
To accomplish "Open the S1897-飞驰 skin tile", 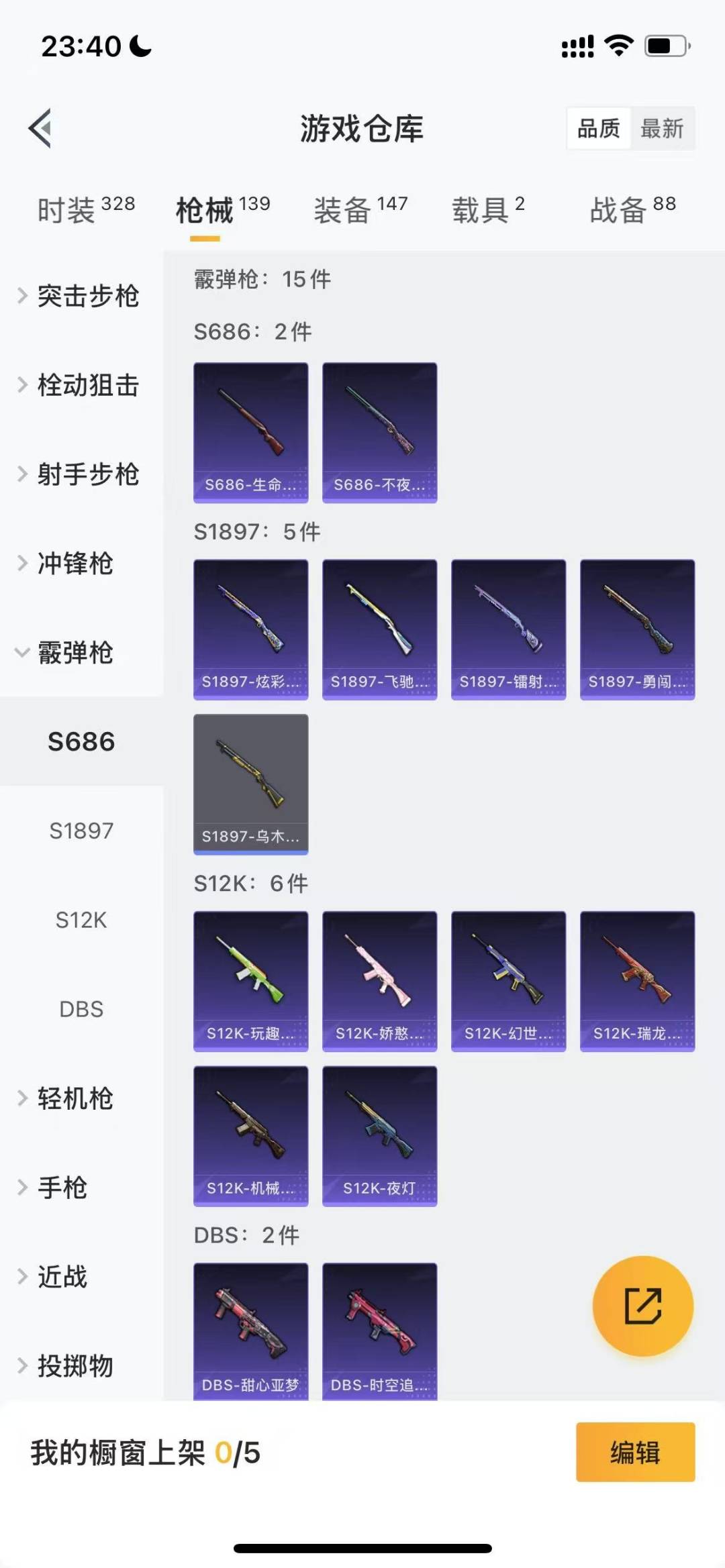I will (x=379, y=629).
